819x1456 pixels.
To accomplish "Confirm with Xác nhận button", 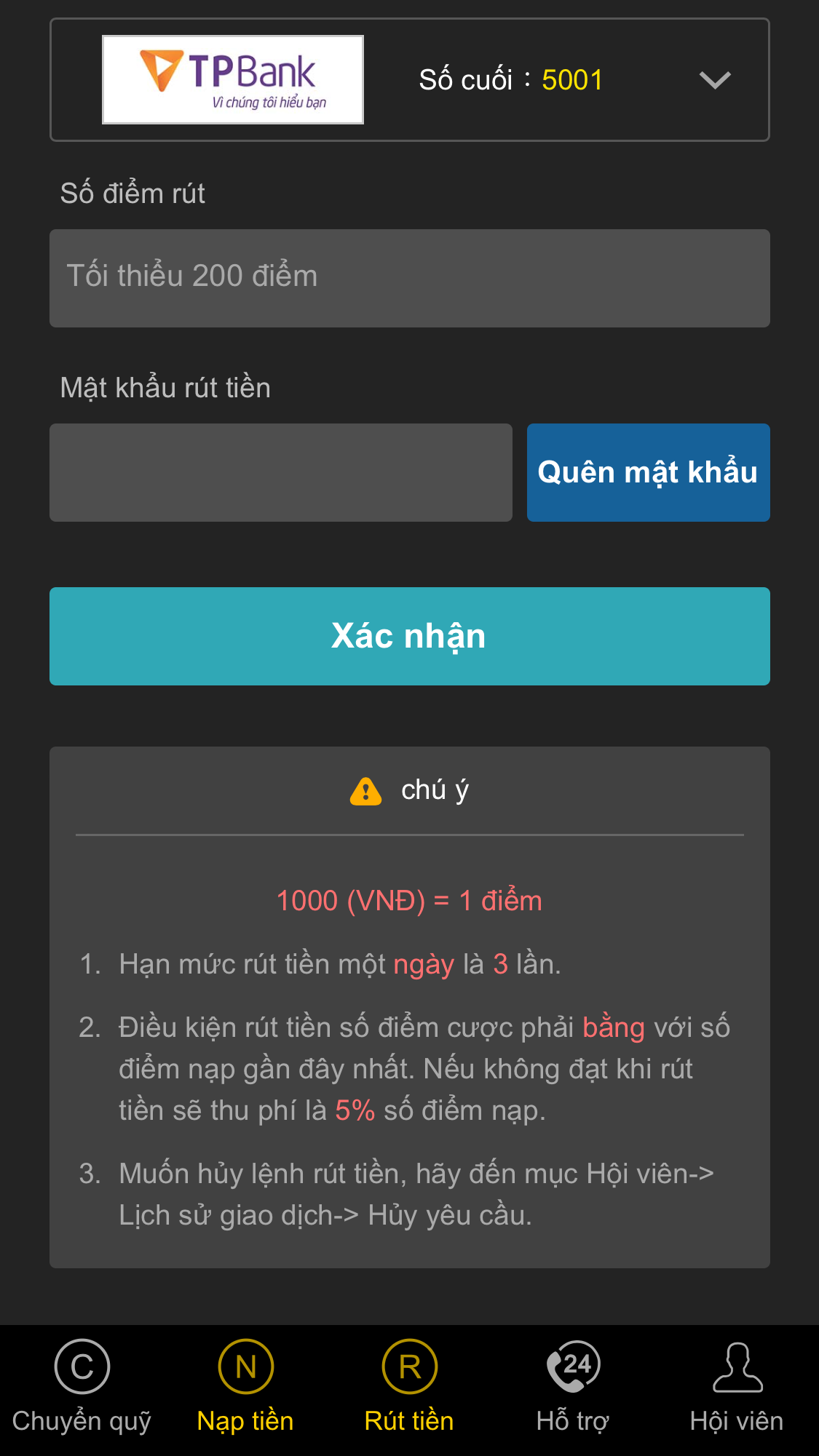I will click(x=409, y=636).
